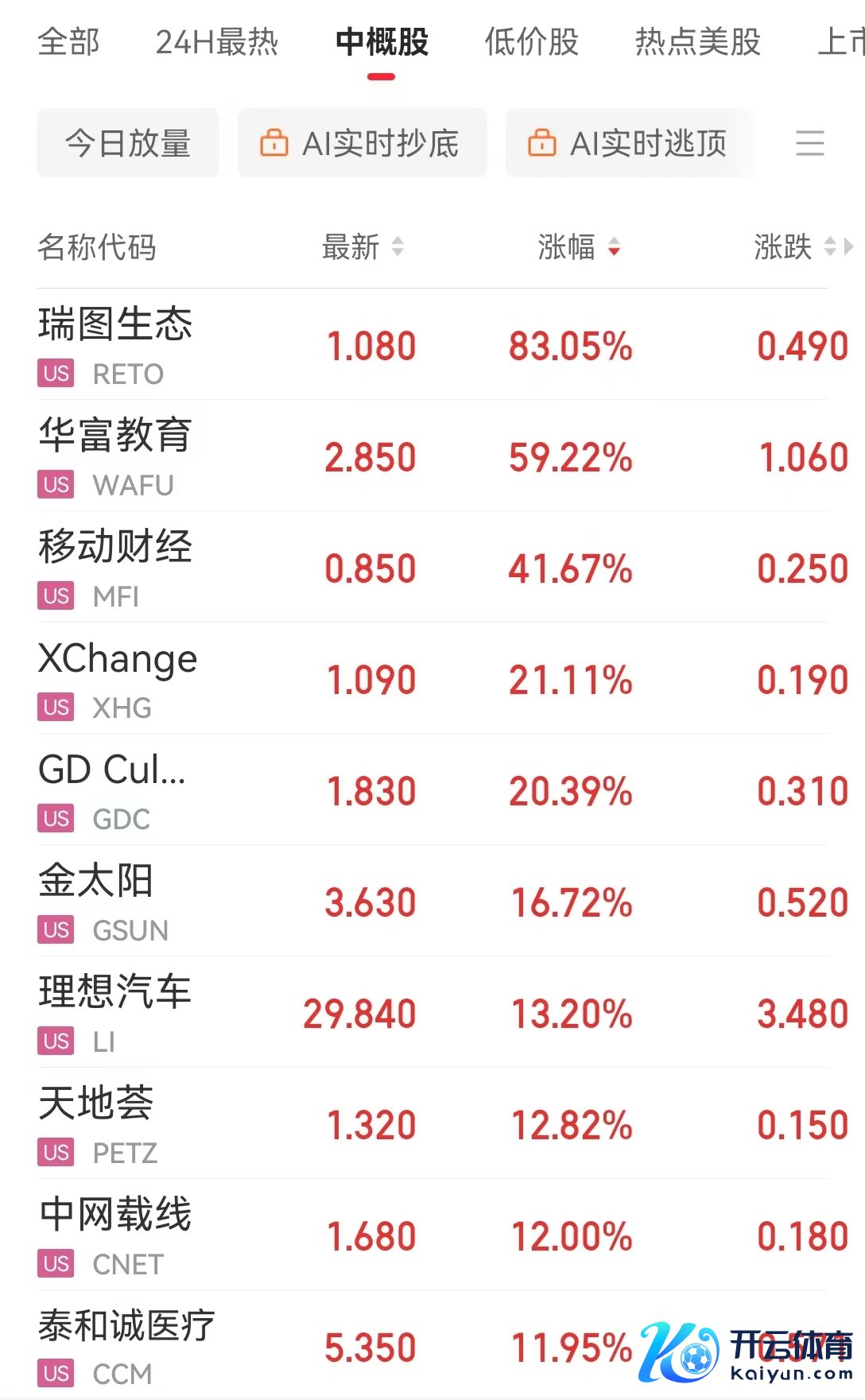This screenshot has width=865, height=1400.
Task: Switch to the 全部 tab
Action: pyautogui.click(x=68, y=42)
